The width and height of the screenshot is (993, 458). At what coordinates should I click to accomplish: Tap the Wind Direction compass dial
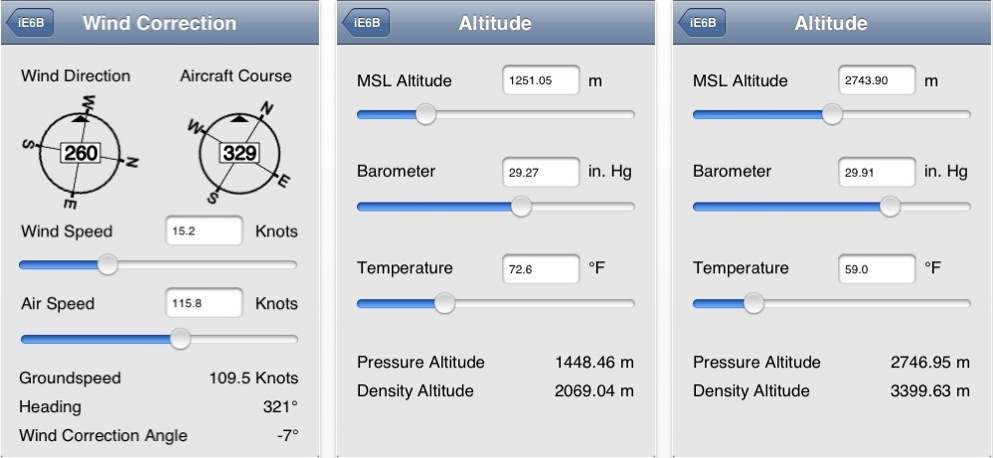coord(78,152)
